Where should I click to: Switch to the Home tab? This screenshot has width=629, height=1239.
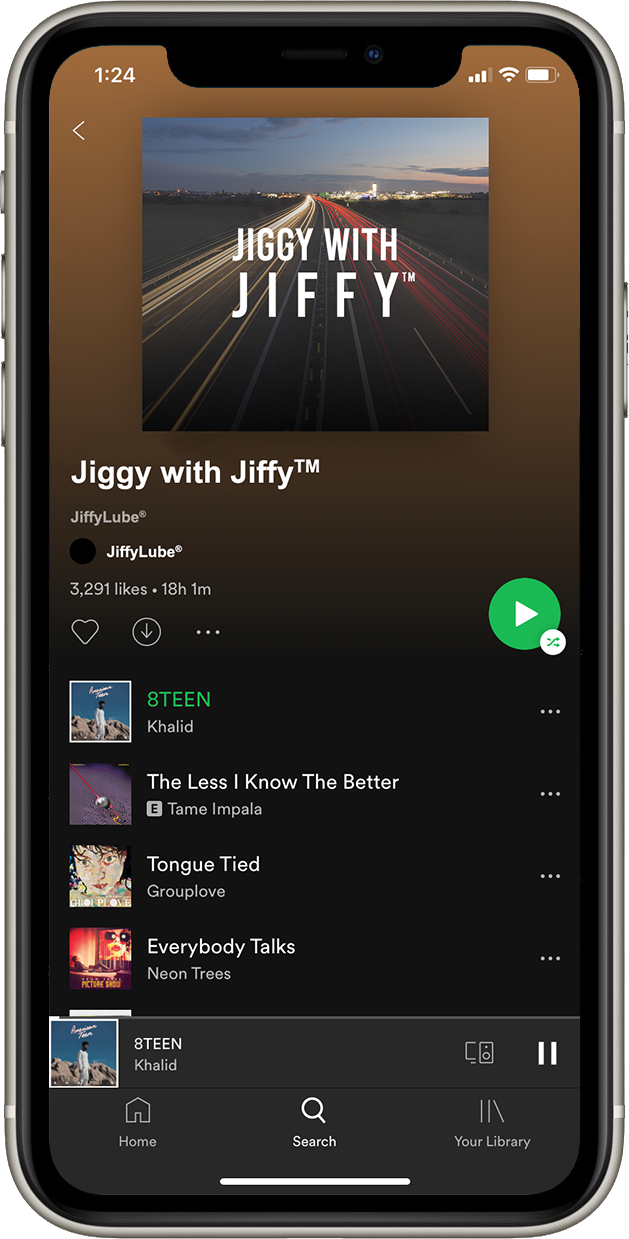137,1122
